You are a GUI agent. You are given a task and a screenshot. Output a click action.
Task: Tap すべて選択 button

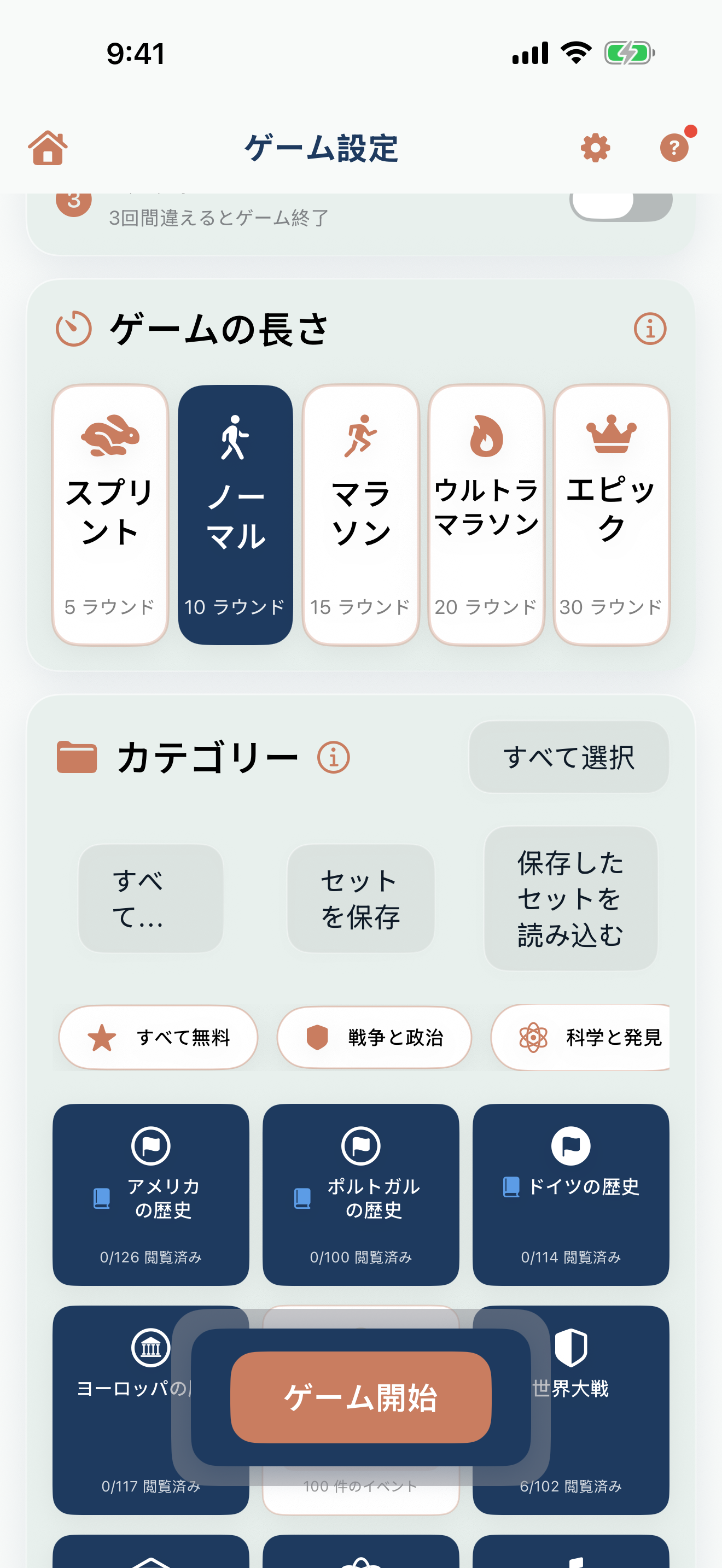point(569,757)
